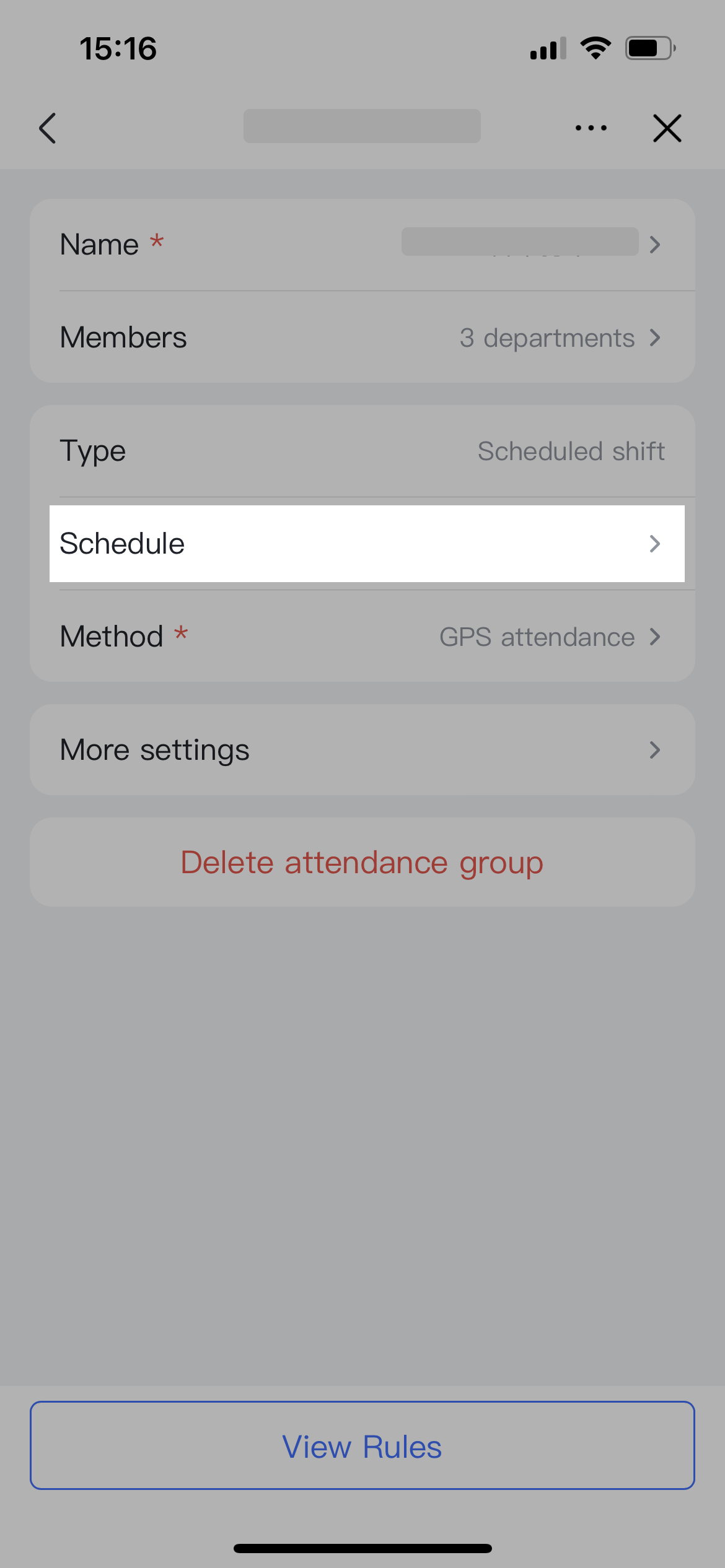Change Method from GPS attendance
The height and width of the screenshot is (1568, 725).
tap(362, 637)
